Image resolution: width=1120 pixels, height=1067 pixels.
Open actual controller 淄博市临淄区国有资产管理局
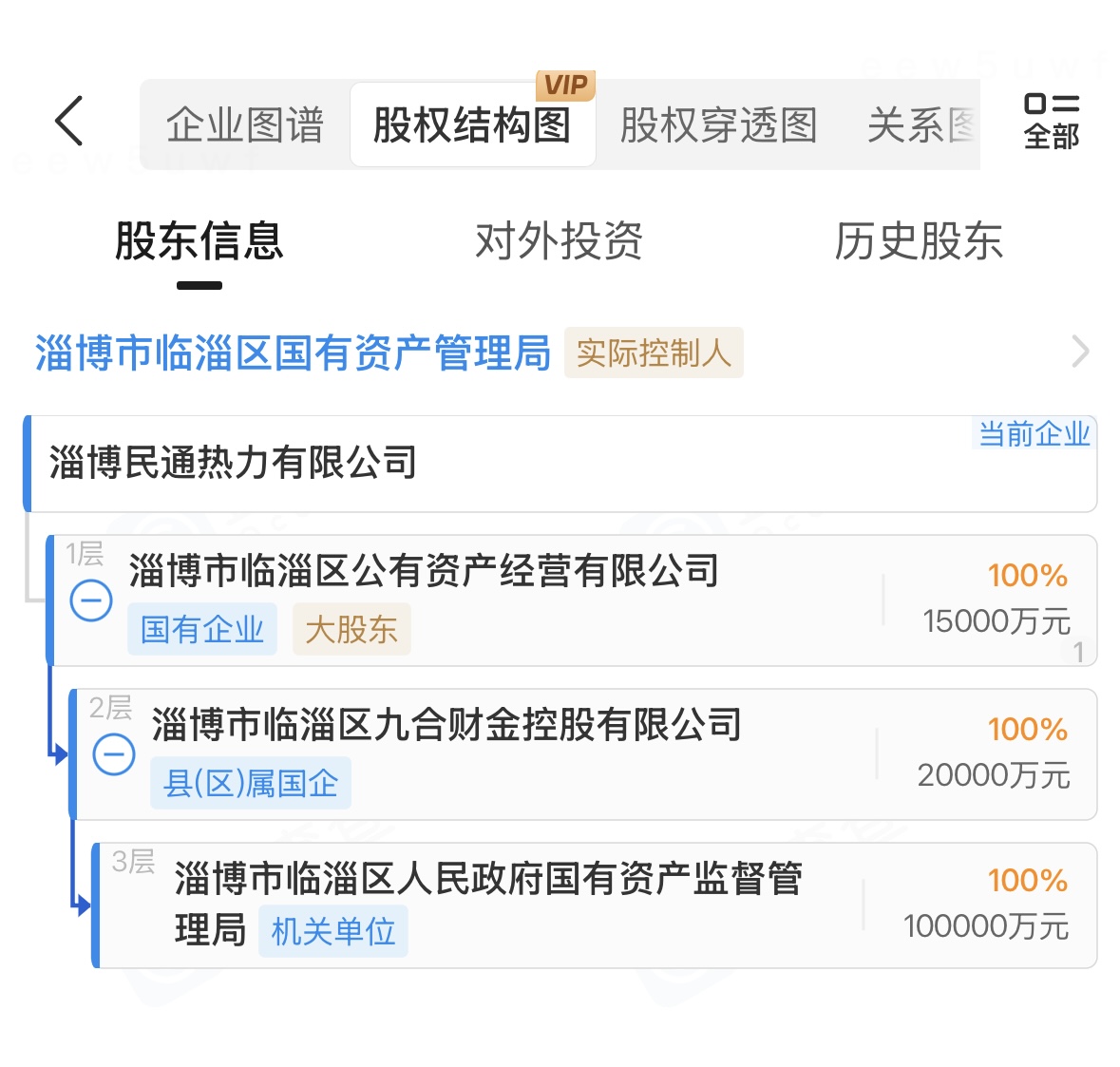pyautogui.click(x=293, y=353)
